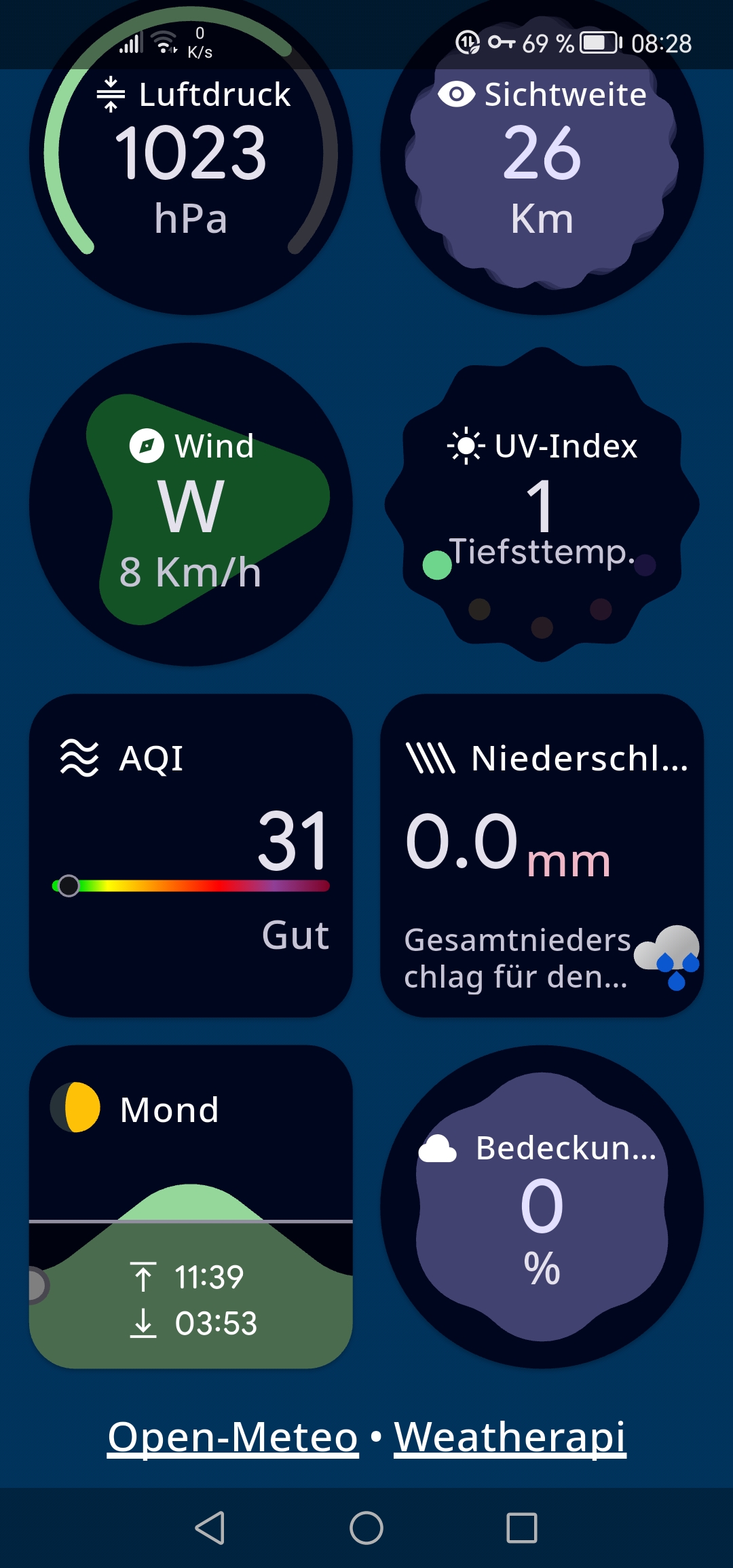Open the Mond moon card
The width and height of the screenshot is (733, 1568).
pos(191,1207)
